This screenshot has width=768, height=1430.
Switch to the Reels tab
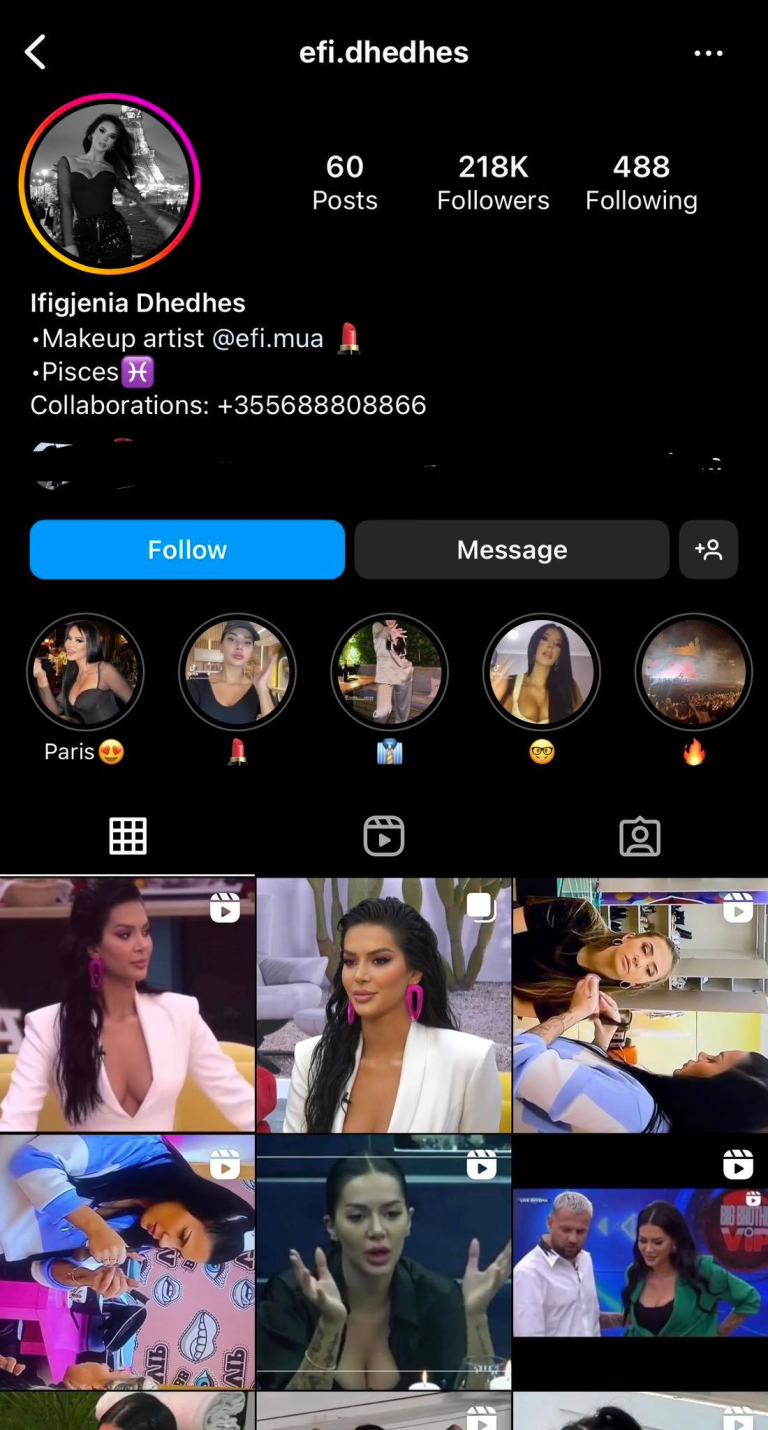[x=384, y=836]
